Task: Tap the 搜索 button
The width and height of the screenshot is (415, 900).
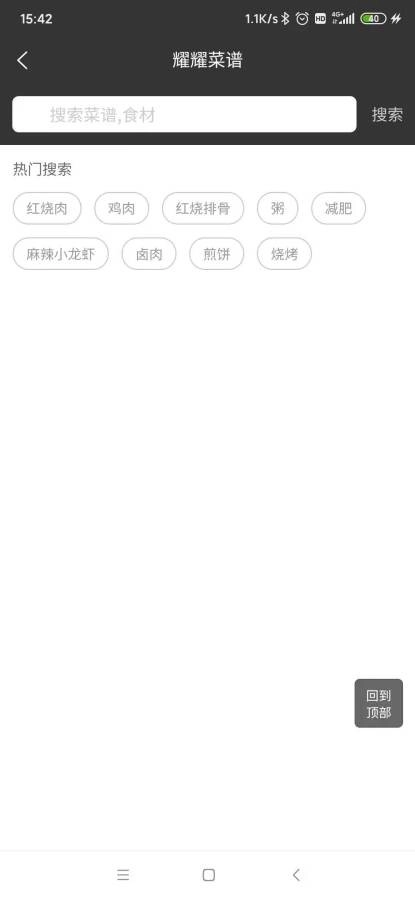Action: click(x=387, y=114)
